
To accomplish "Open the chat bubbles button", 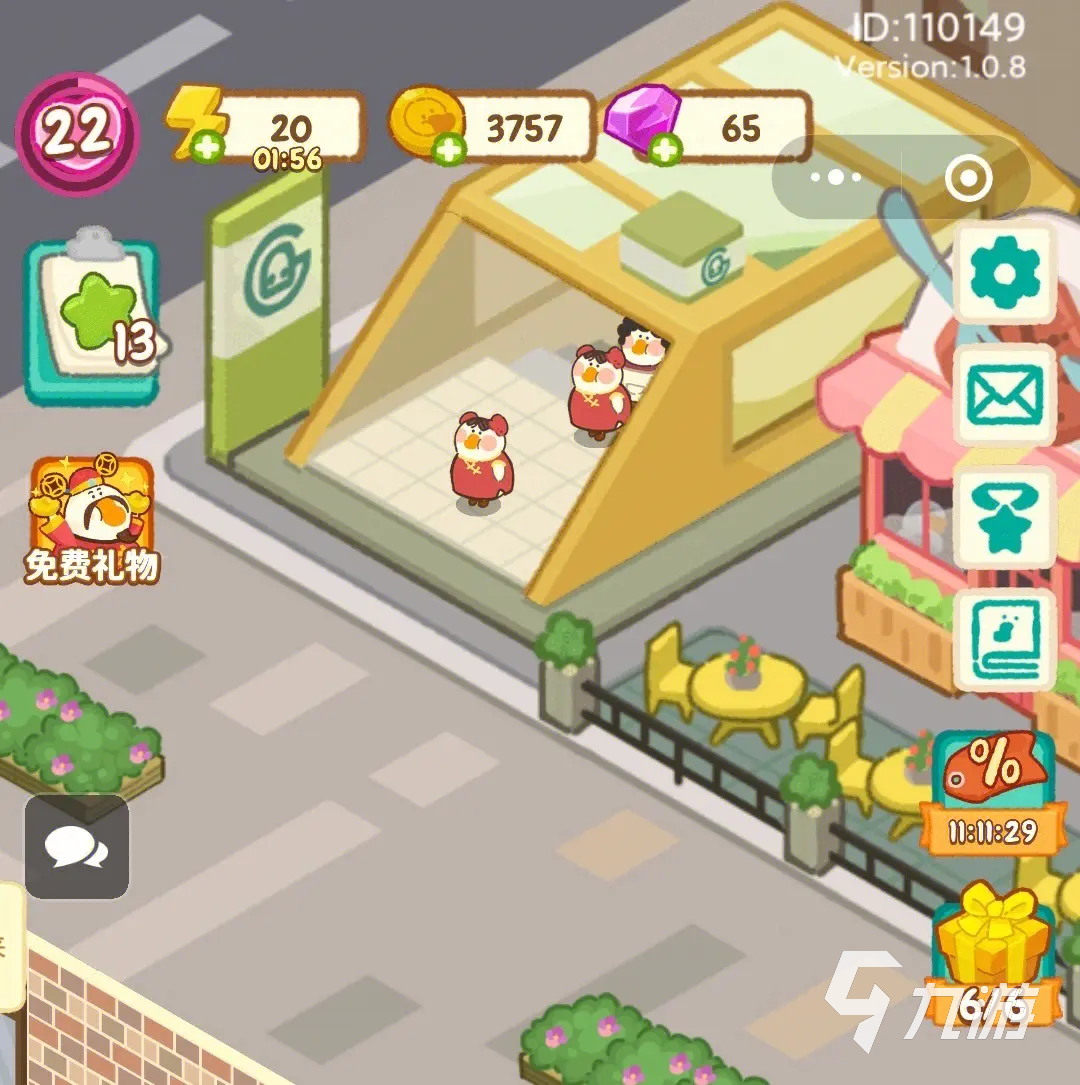I will (77, 847).
